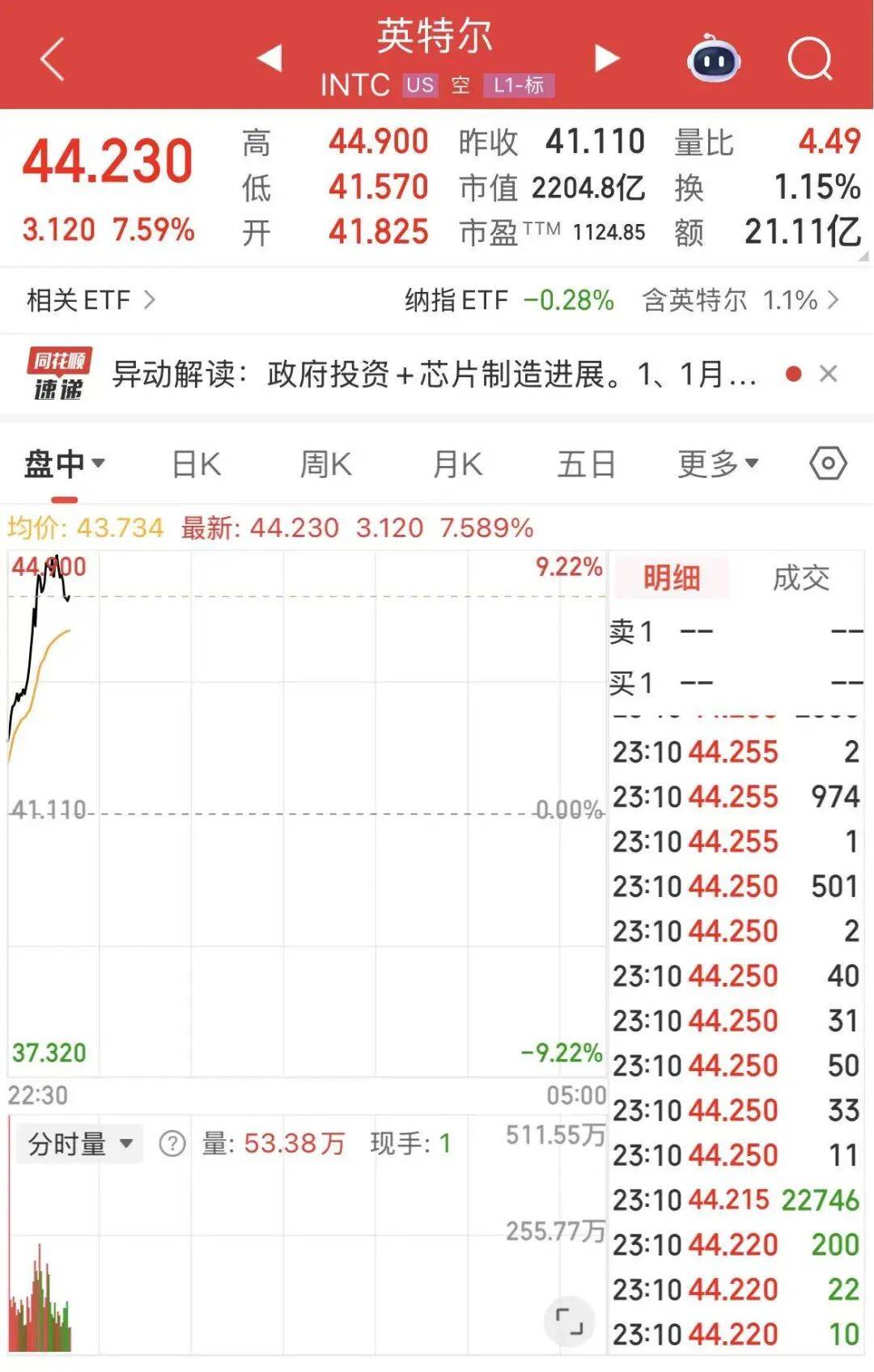Switch to the 日K chart tab

click(x=196, y=464)
